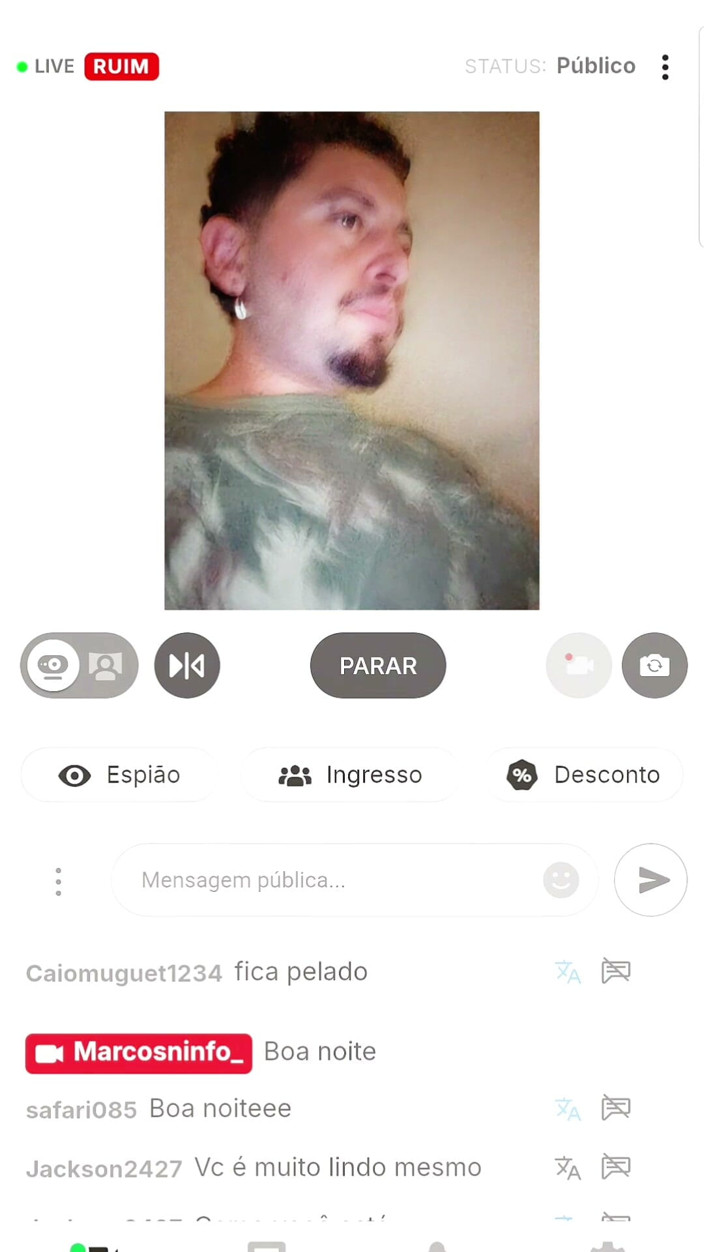Screen dimensions: 704x1252
Task: Open Jackson2427's username
Action: click(104, 1169)
